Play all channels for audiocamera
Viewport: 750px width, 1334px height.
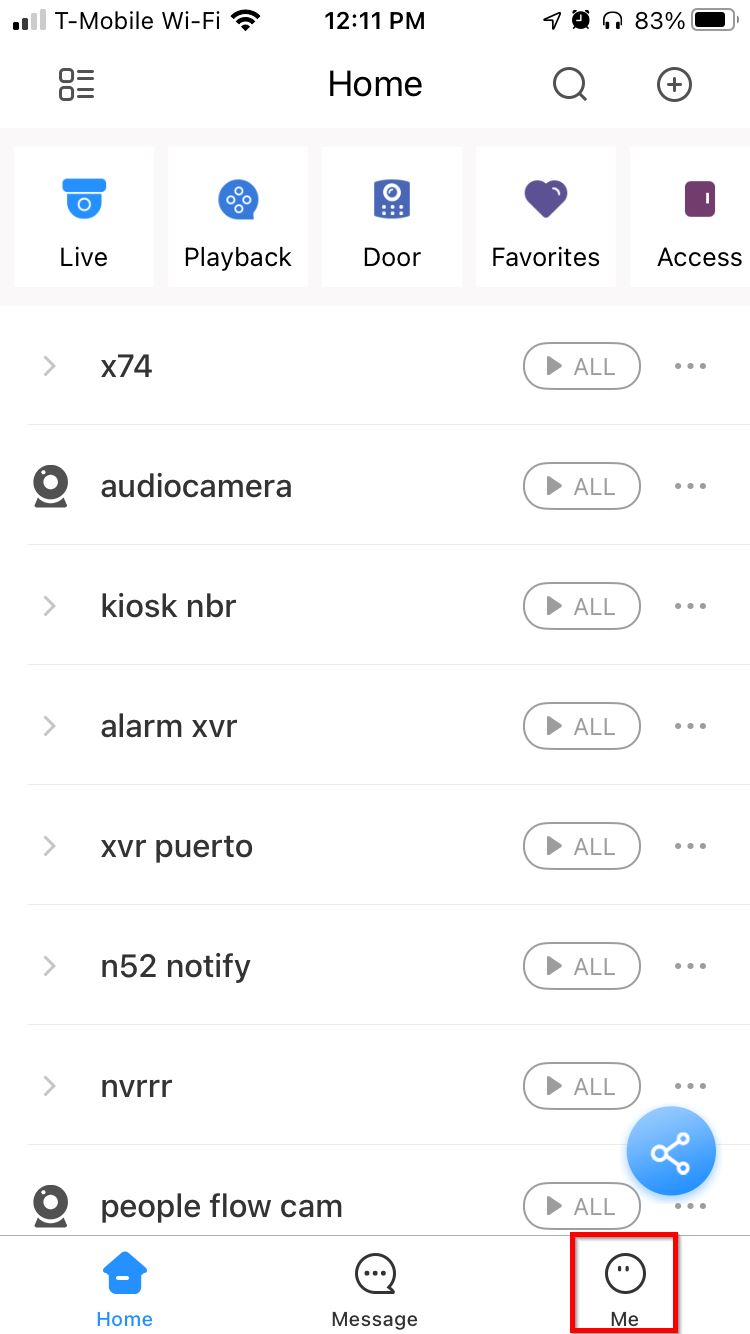[581, 486]
